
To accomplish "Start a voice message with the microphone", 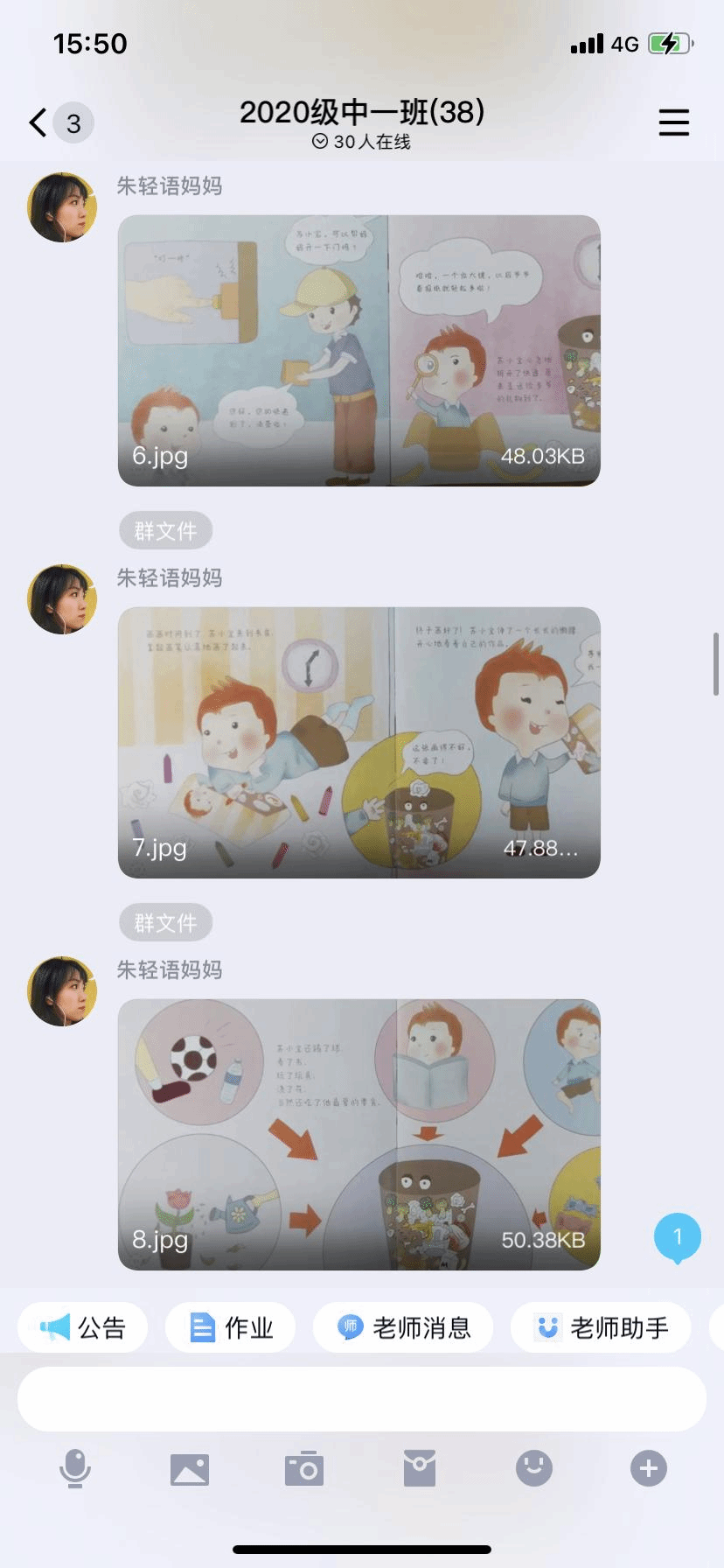I will [x=75, y=1468].
